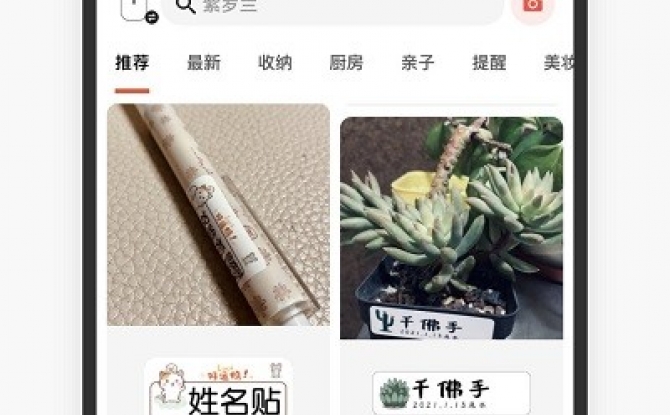Open the red camera button
The image size is (670, 415).
coord(532,6)
